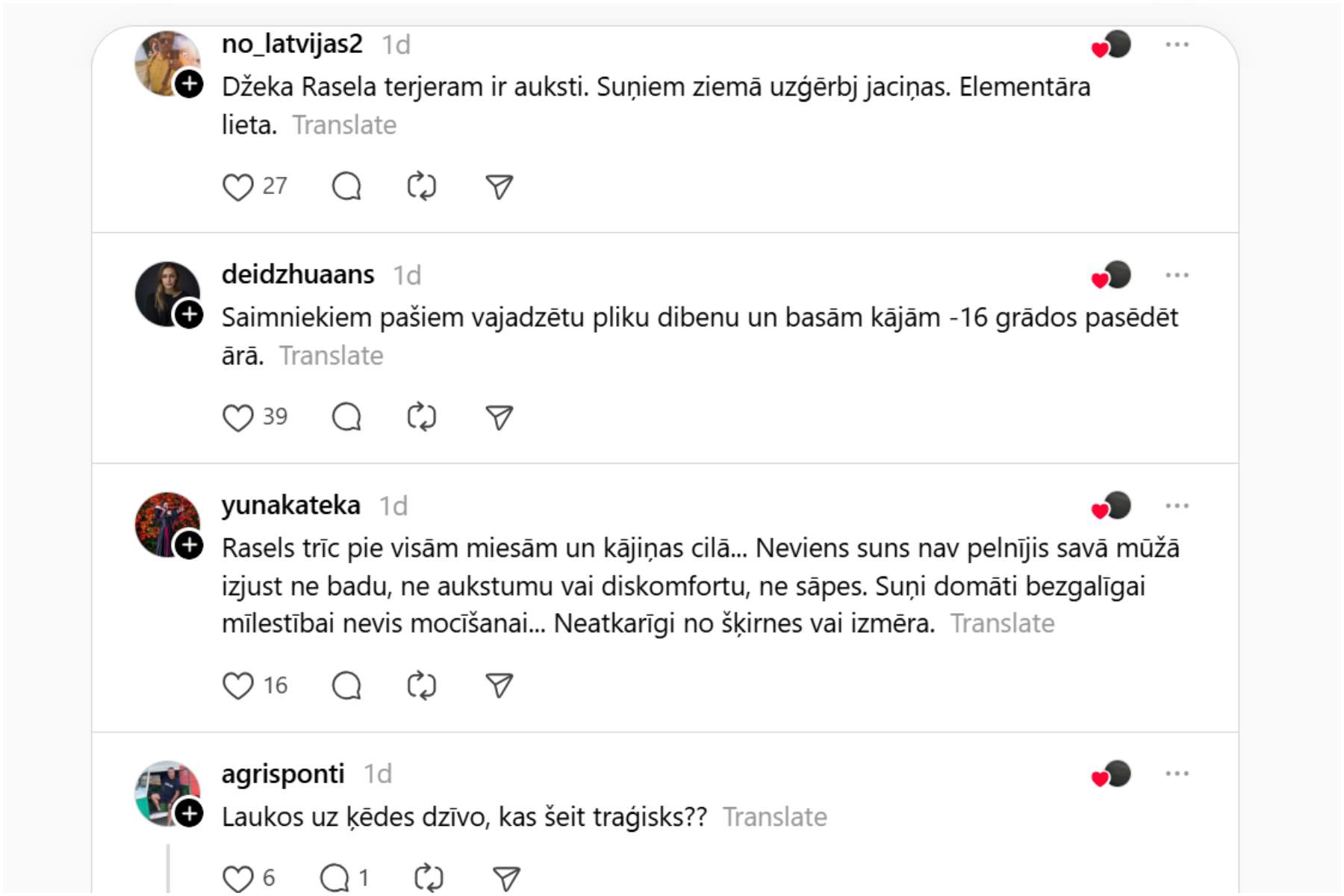This screenshot has width=1344, height=896.
Task: Share yunakateka's comment
Action: (499, 685)
